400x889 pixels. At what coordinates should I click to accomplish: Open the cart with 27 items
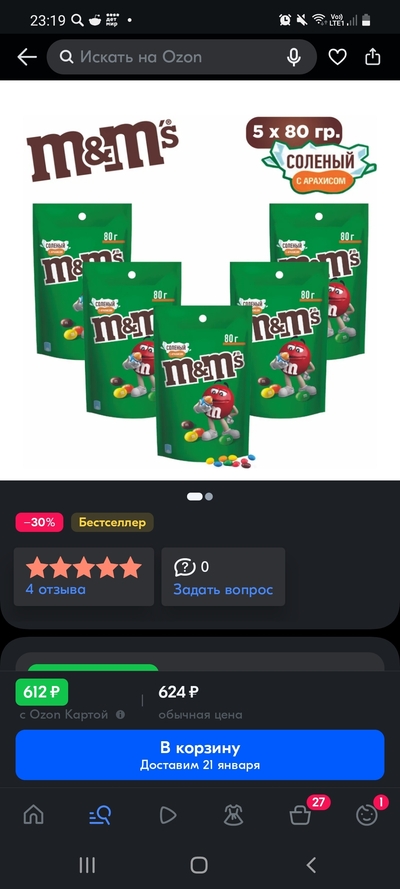tap(300, 815)
